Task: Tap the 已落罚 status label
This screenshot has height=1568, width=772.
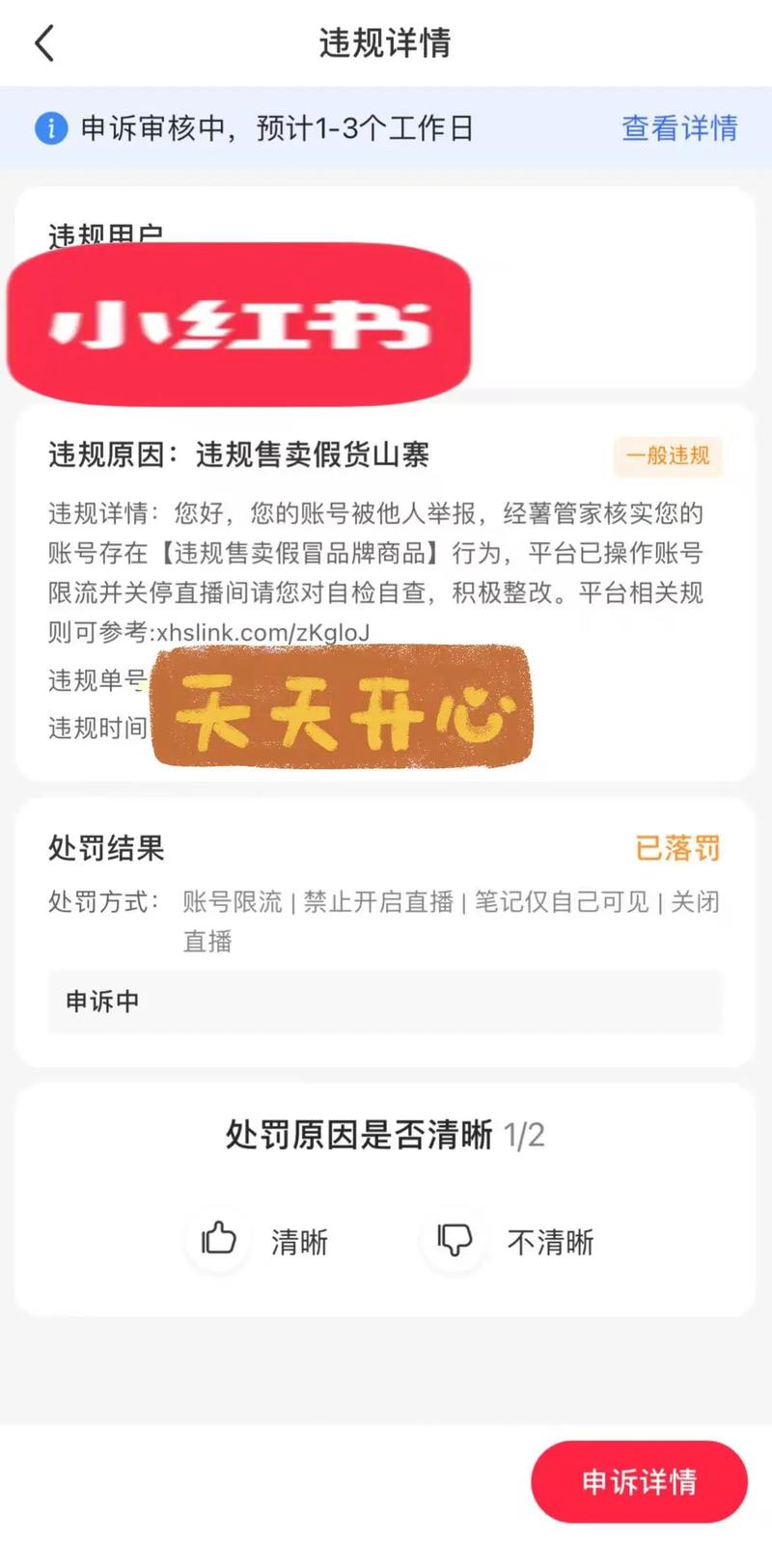Action: (675, 848)
